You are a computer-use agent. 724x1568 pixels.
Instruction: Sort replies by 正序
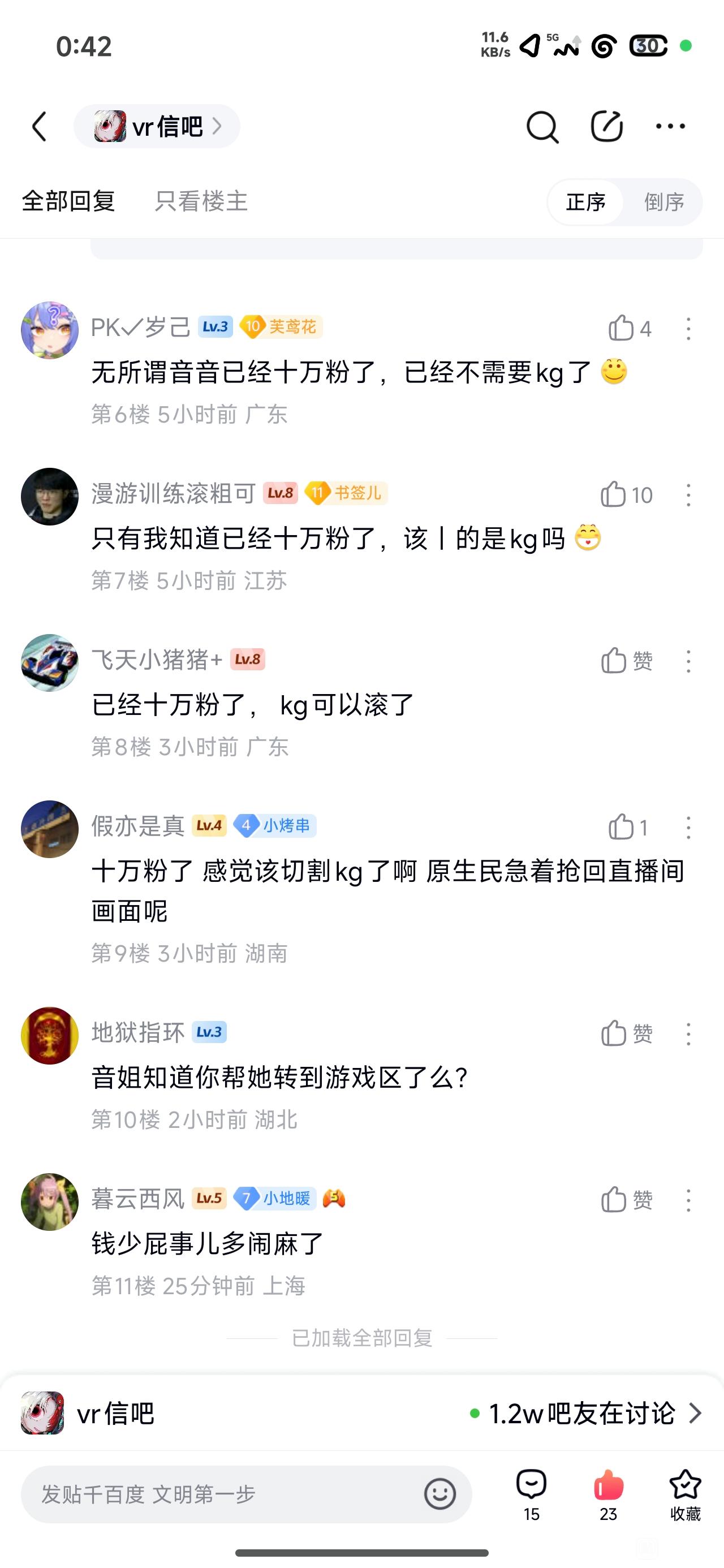coord(586,202)
